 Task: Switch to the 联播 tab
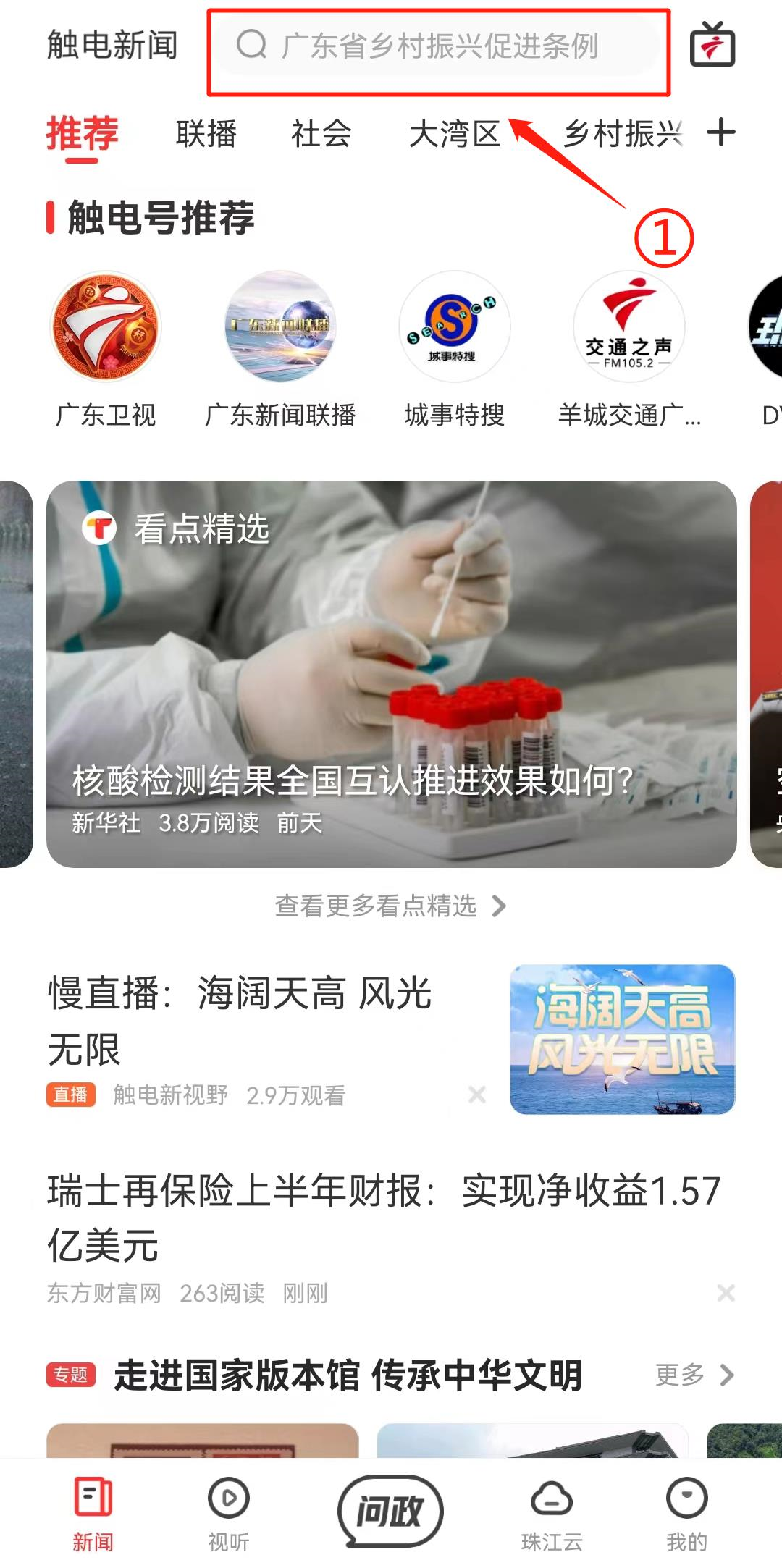point(206,134)
